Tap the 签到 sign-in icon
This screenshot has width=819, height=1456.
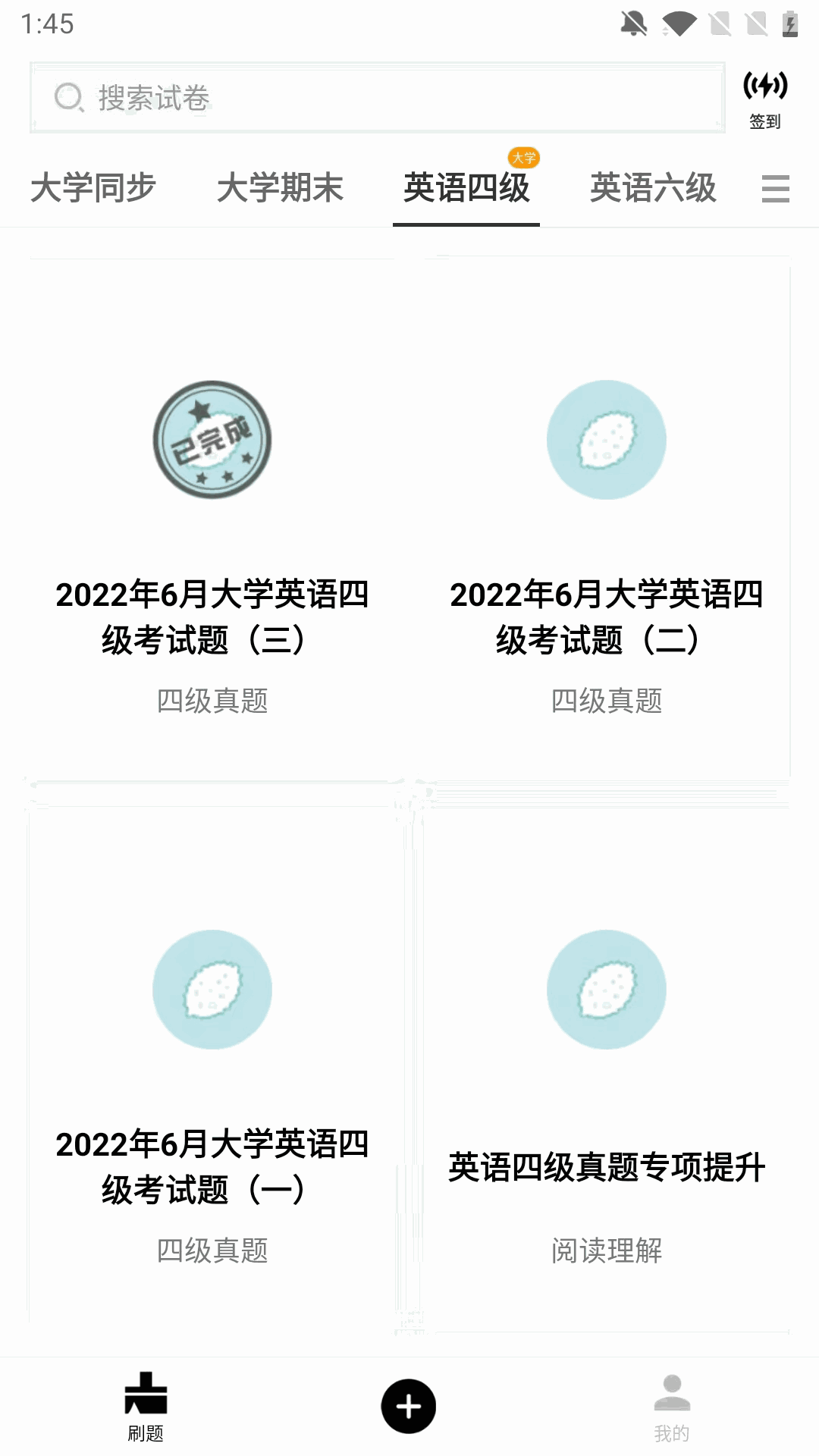[765, 89]
